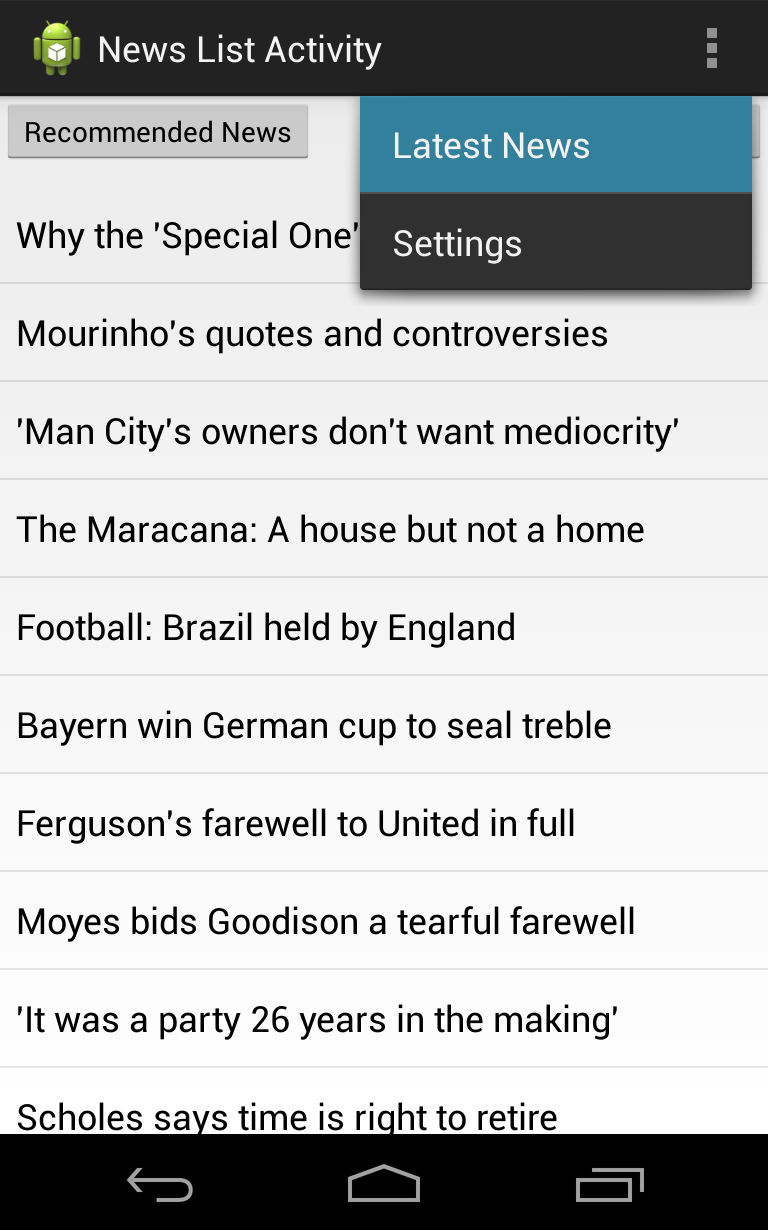Read 'The Maracana: A house but not a home'
768x1230 pixels.
(x=384, y=529)
